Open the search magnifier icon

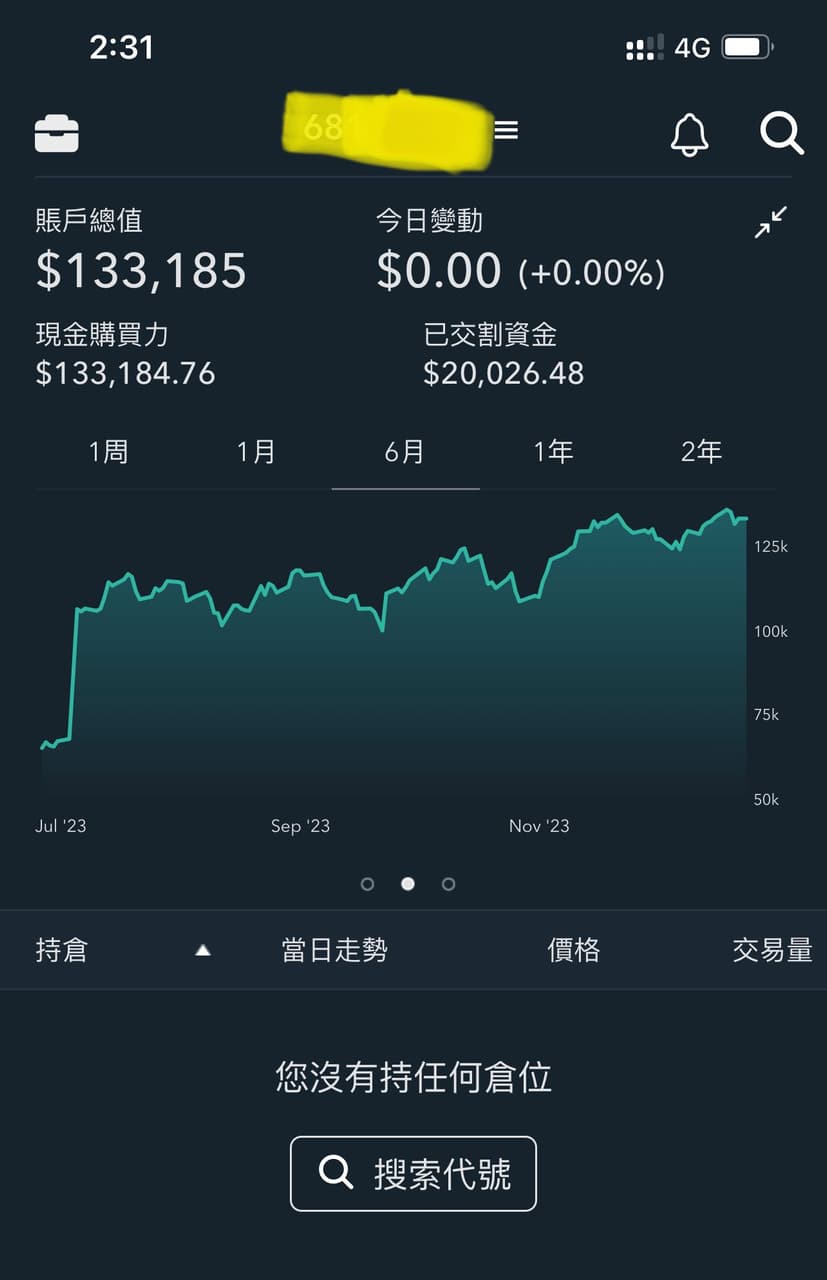(x=781, y=133)
